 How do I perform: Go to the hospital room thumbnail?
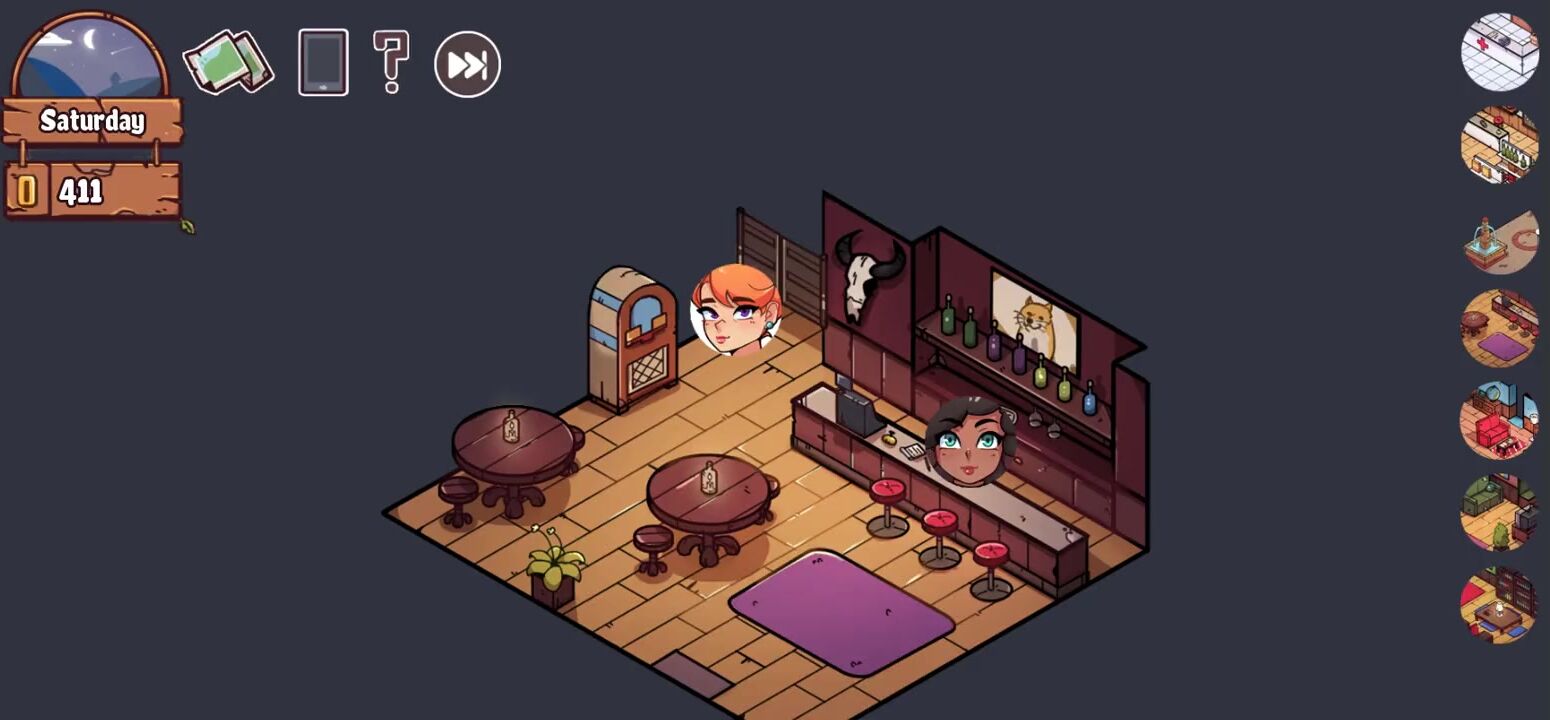tap(1499, 52)
